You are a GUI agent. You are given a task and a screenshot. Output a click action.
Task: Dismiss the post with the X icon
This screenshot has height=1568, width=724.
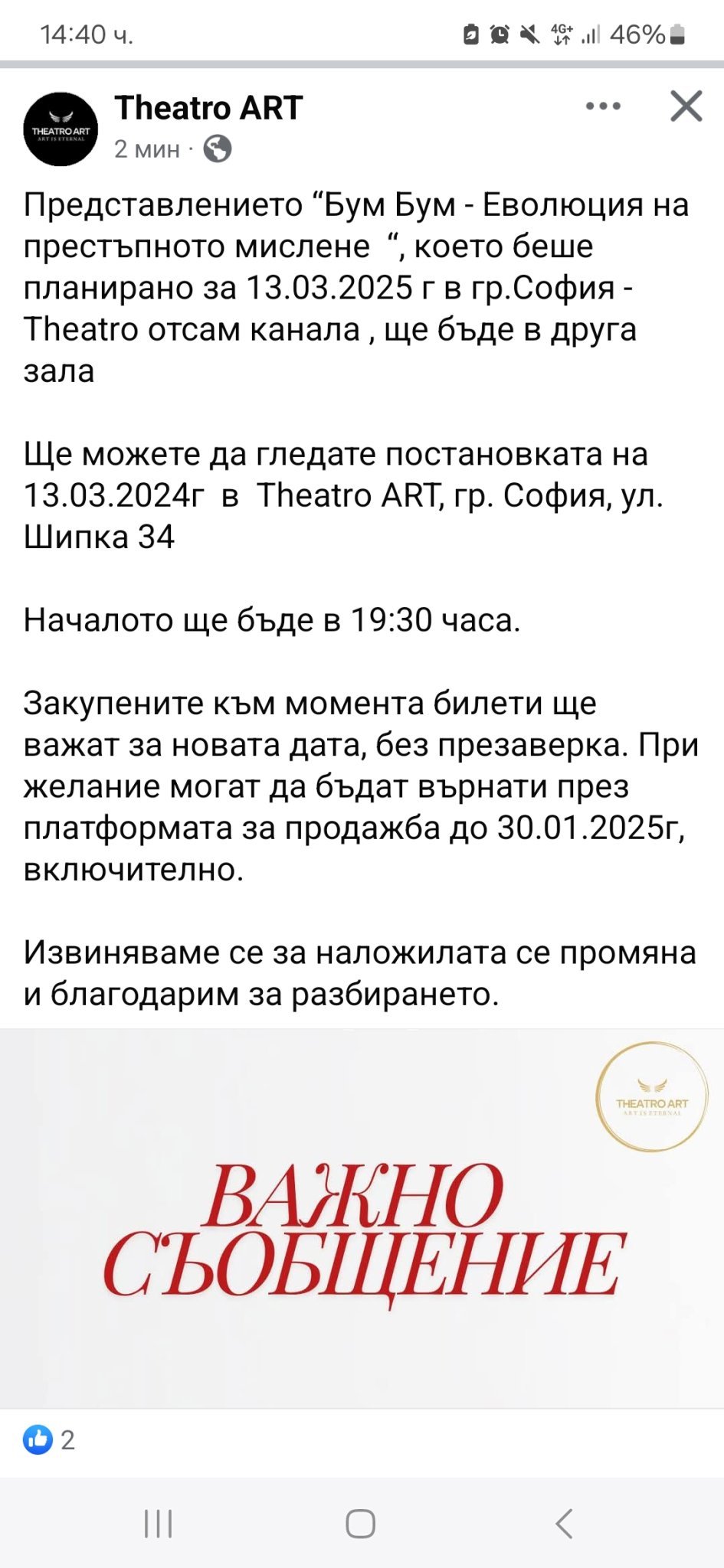tap(686, 106)
